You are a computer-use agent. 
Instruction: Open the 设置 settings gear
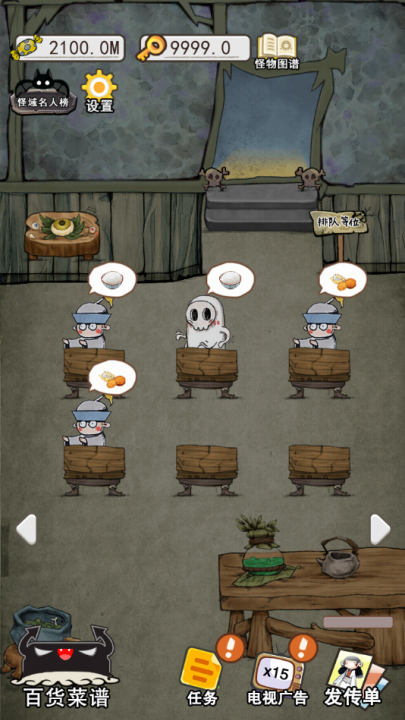coord(99,92)
